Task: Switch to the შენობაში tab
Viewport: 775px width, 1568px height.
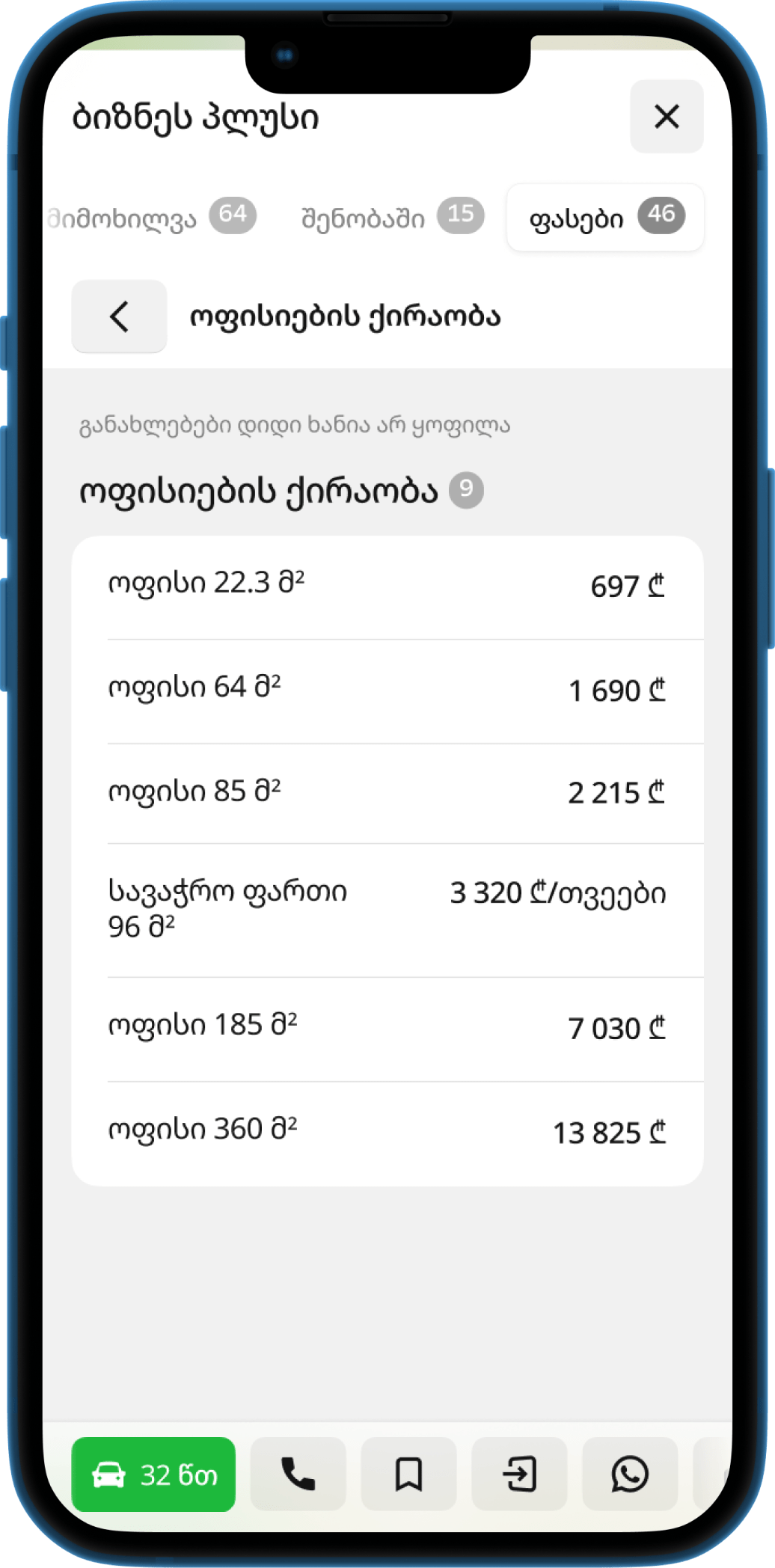Action: pos(390,218)
